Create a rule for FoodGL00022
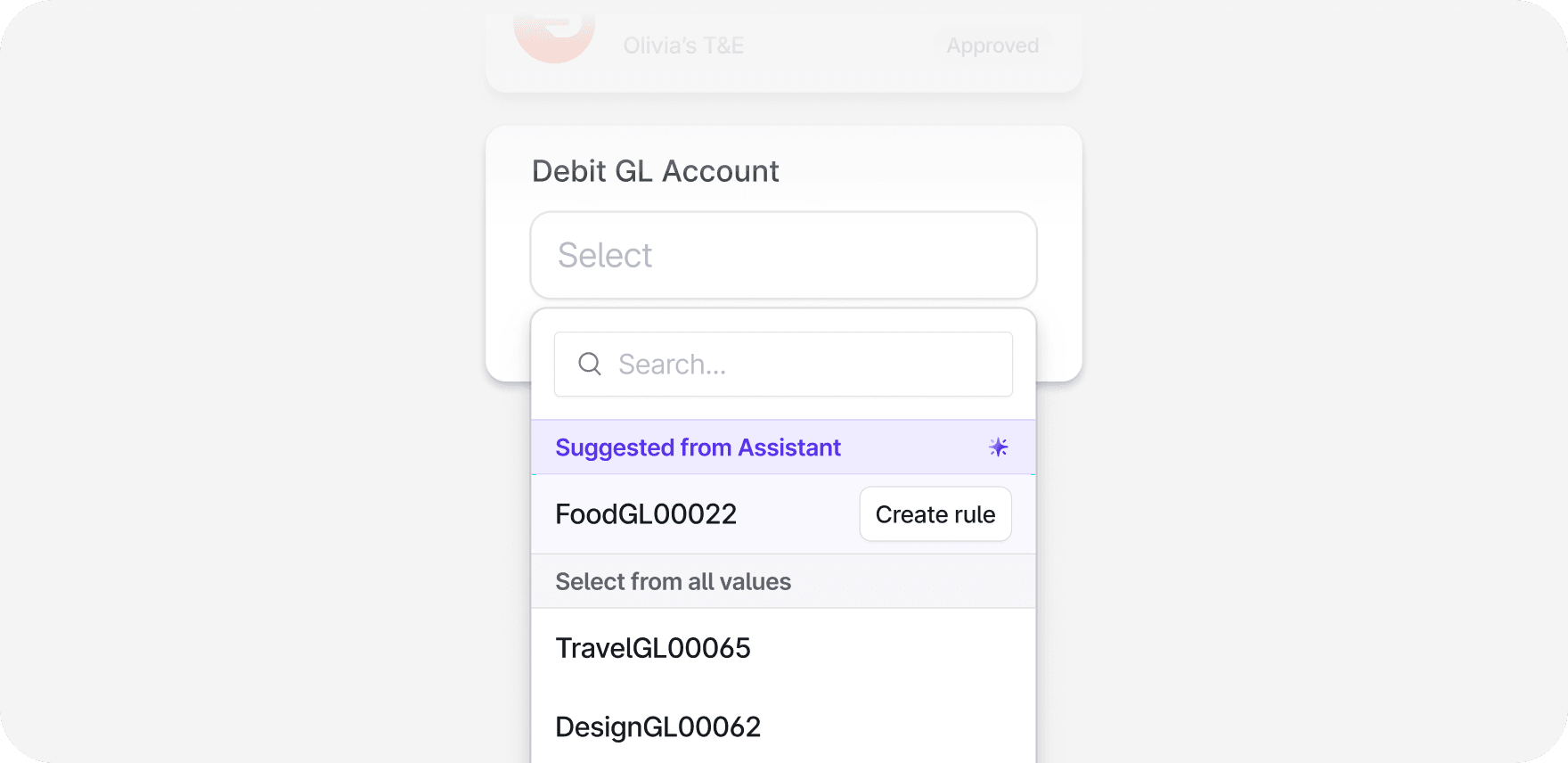Screen dimensions: 1568x763 point(935,514)
